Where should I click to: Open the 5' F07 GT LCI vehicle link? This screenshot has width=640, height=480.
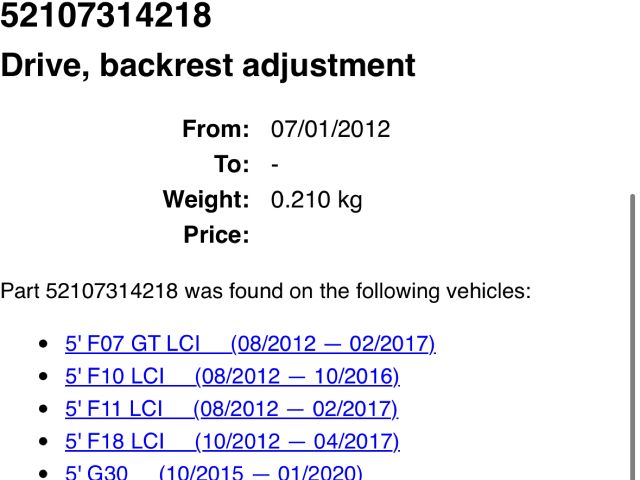pyautogui.click(x=250, y=345)
